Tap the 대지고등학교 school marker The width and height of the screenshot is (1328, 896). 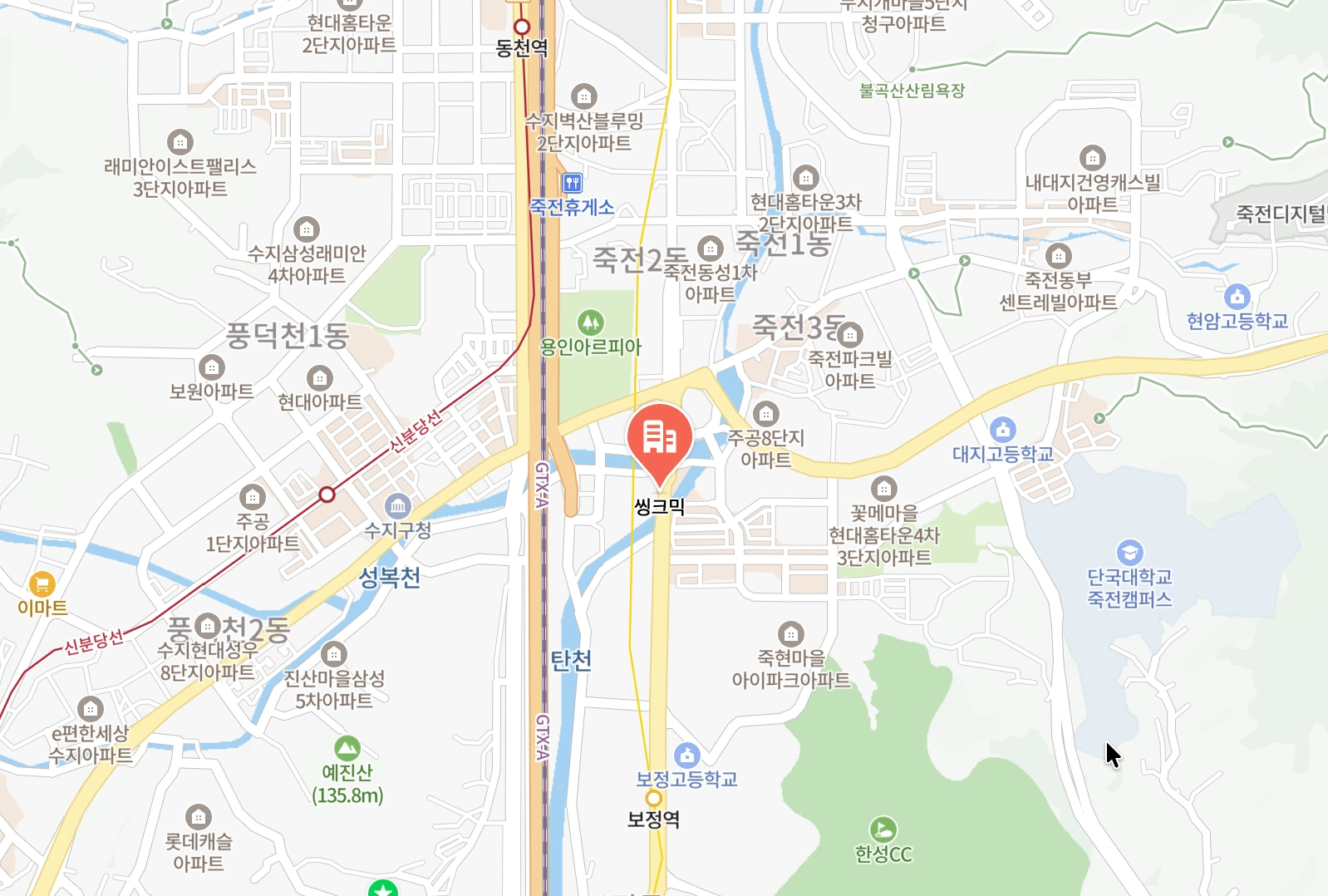[1003, 430]
